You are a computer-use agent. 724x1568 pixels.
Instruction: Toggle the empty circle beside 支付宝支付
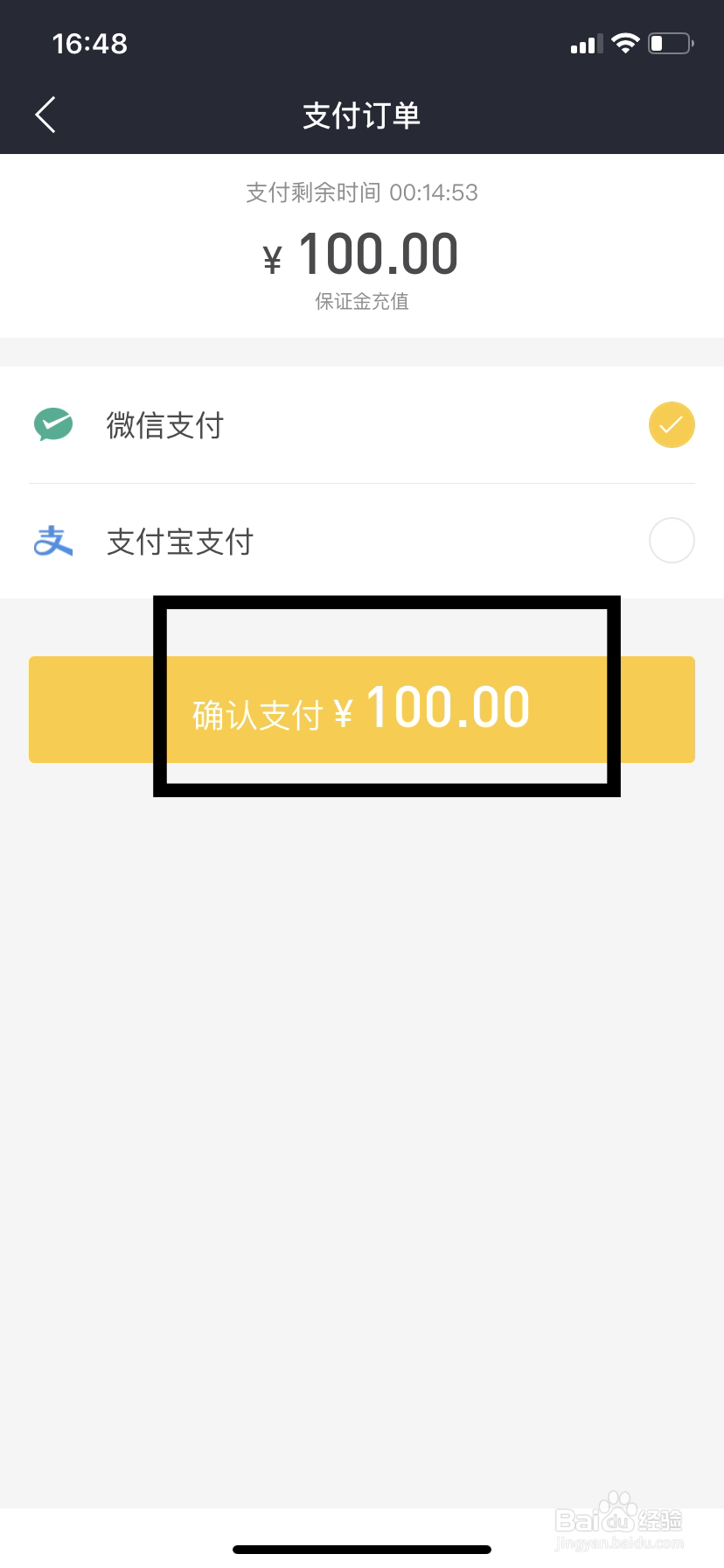[x=671, y=541]
